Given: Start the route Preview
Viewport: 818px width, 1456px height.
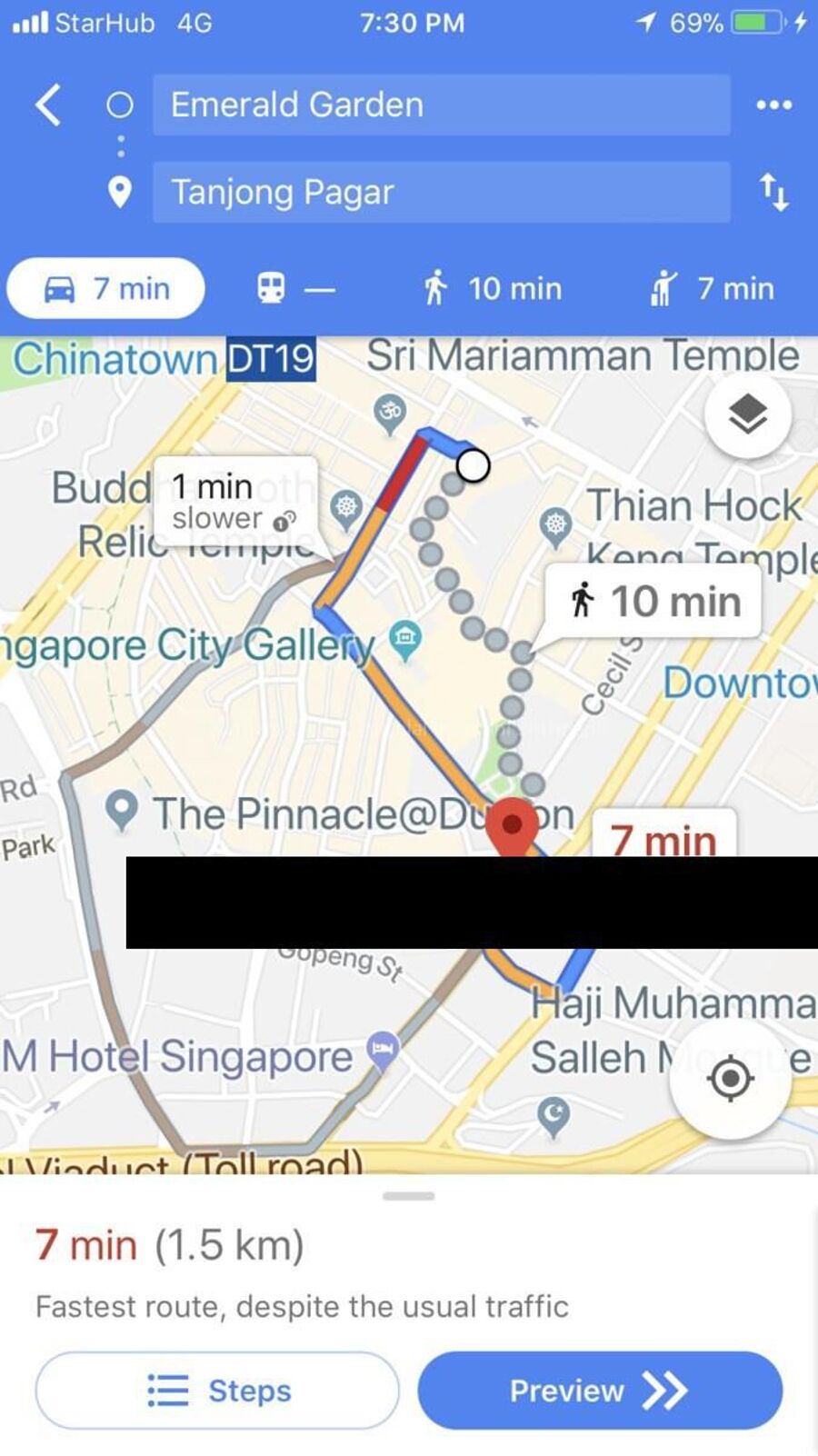Looking at the screenshot, I should [x=600, y=1390].
